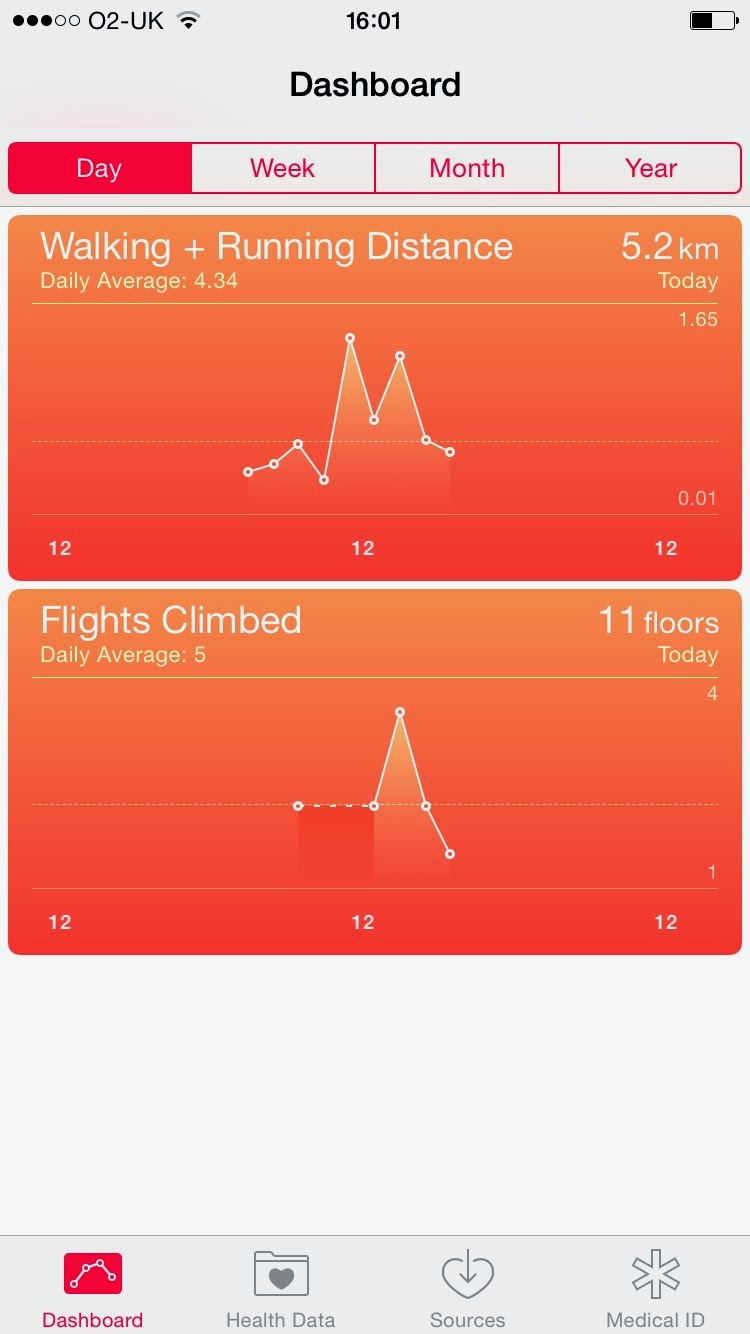This screenshot has width=750, height=1334.
Task: Open the Walking + Running Distance card
Action: click(x=375, y=397)
